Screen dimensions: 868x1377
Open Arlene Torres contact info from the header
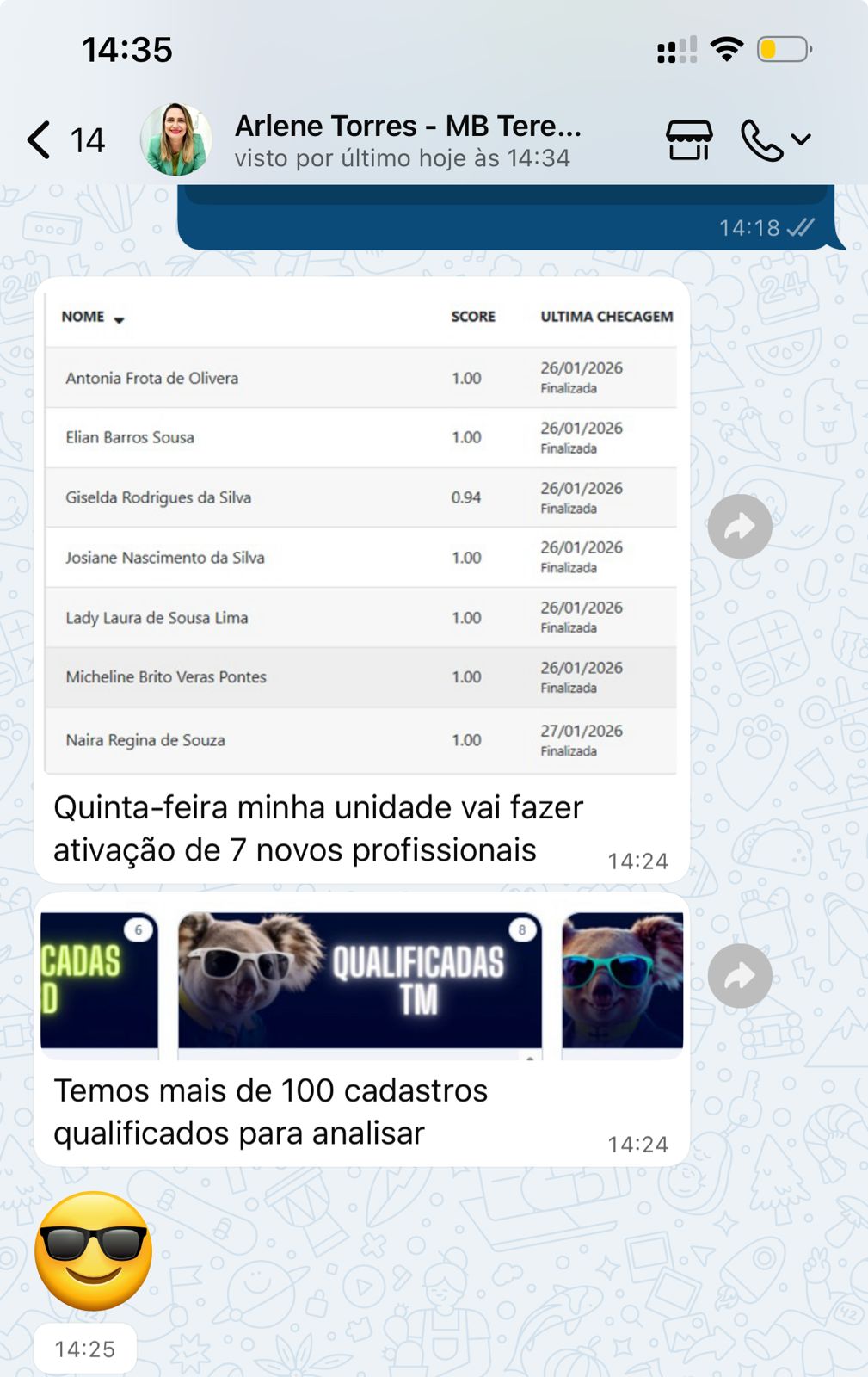(409, 125)
